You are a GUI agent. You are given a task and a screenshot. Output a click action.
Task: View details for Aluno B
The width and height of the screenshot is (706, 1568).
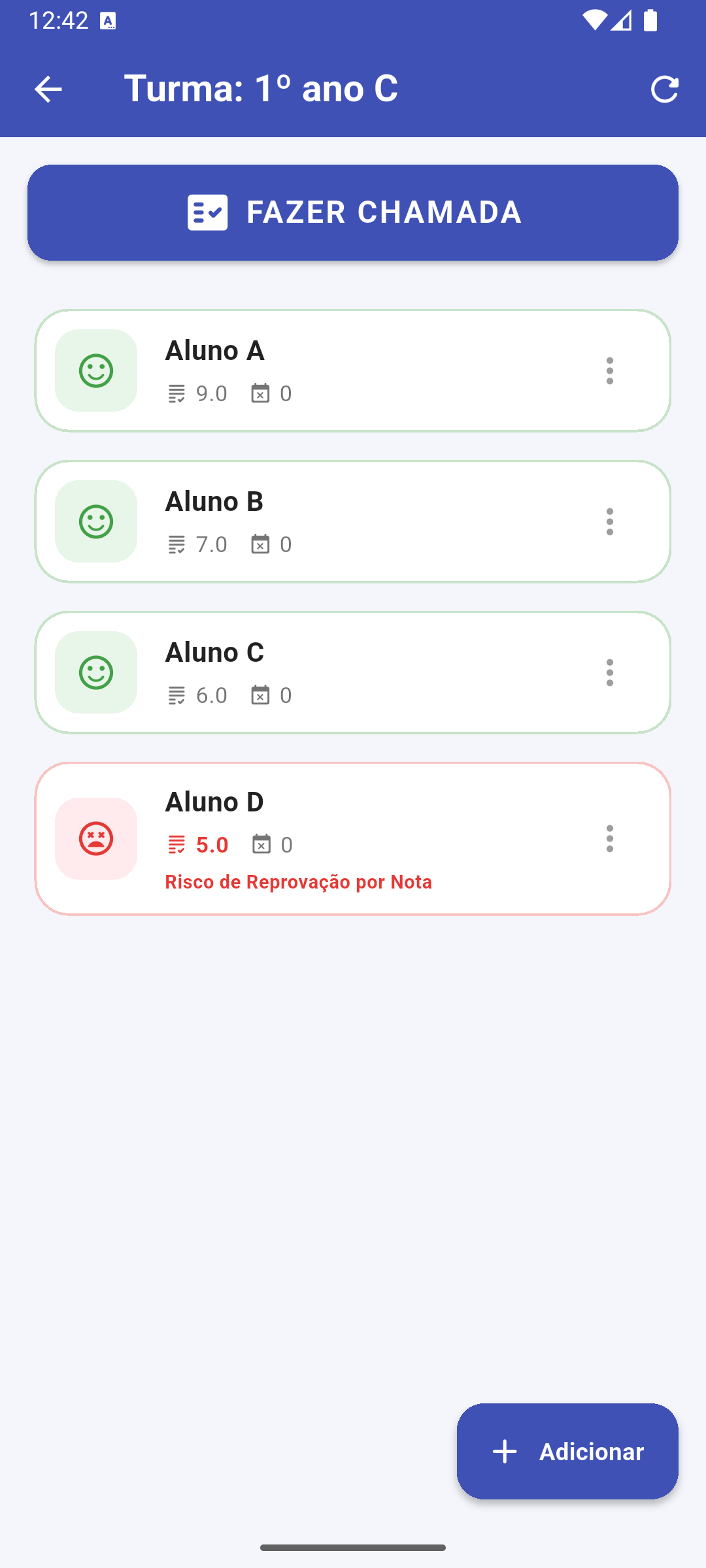tap(353, 521)
